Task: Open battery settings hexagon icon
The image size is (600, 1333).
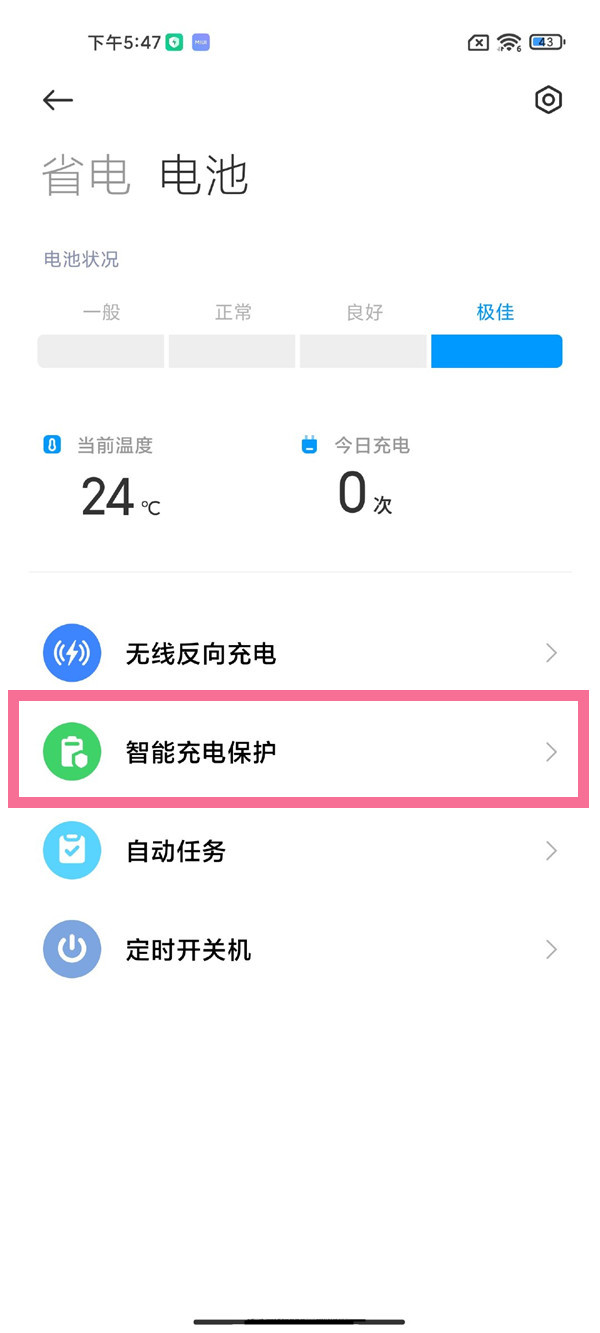Action: tap(548, 100)
